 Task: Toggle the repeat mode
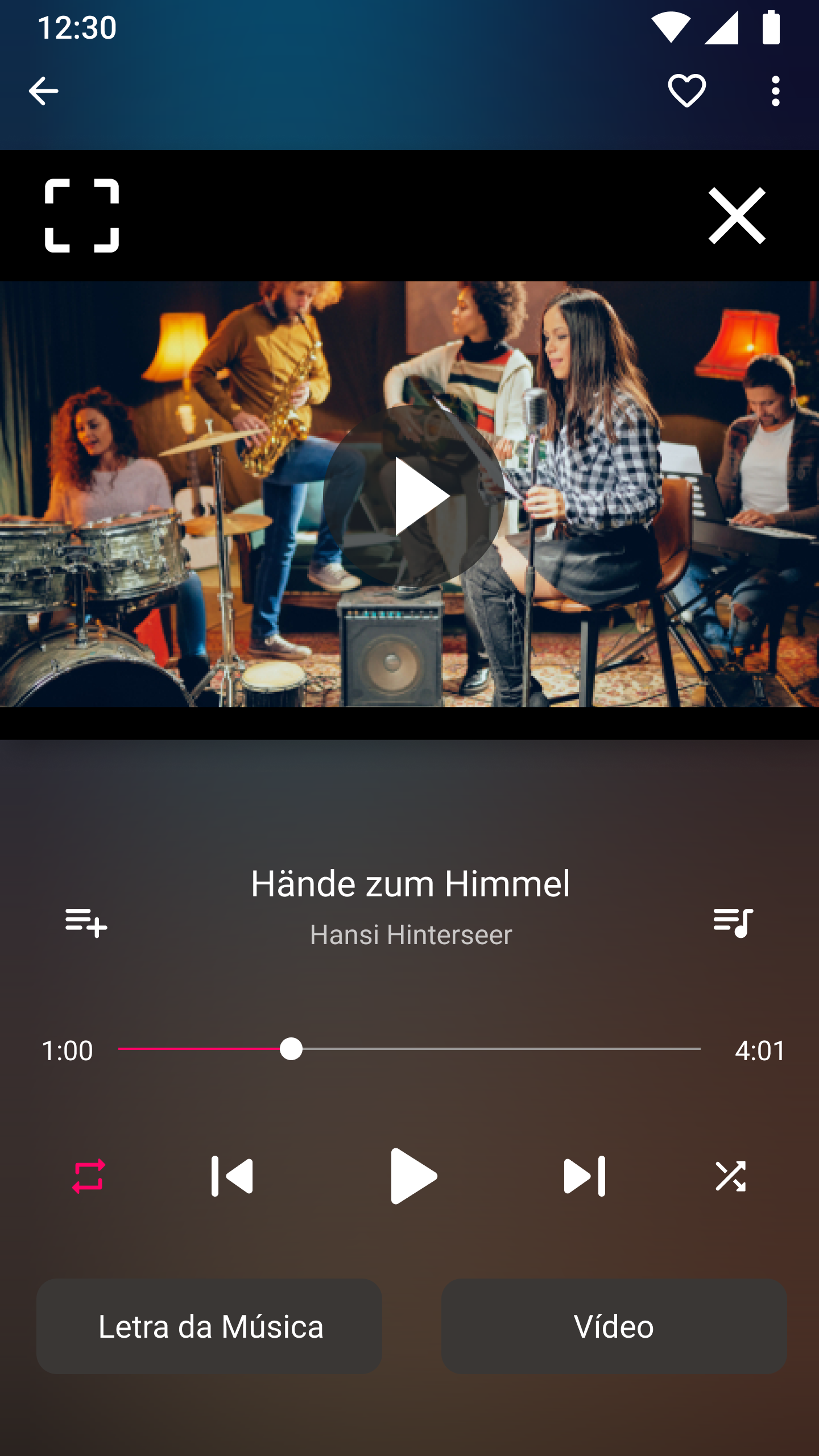(x=89, y=1176)
